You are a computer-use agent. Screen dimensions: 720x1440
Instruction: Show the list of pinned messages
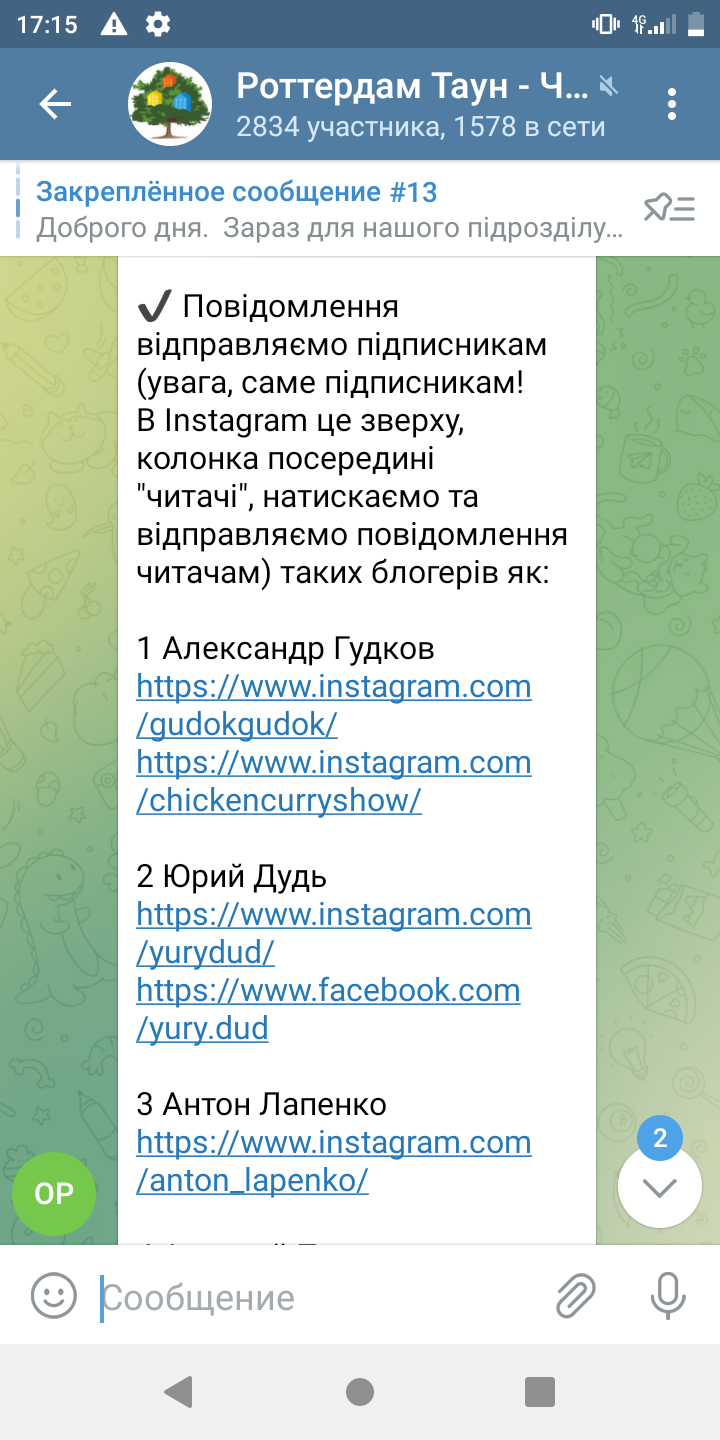click(669, 209)
